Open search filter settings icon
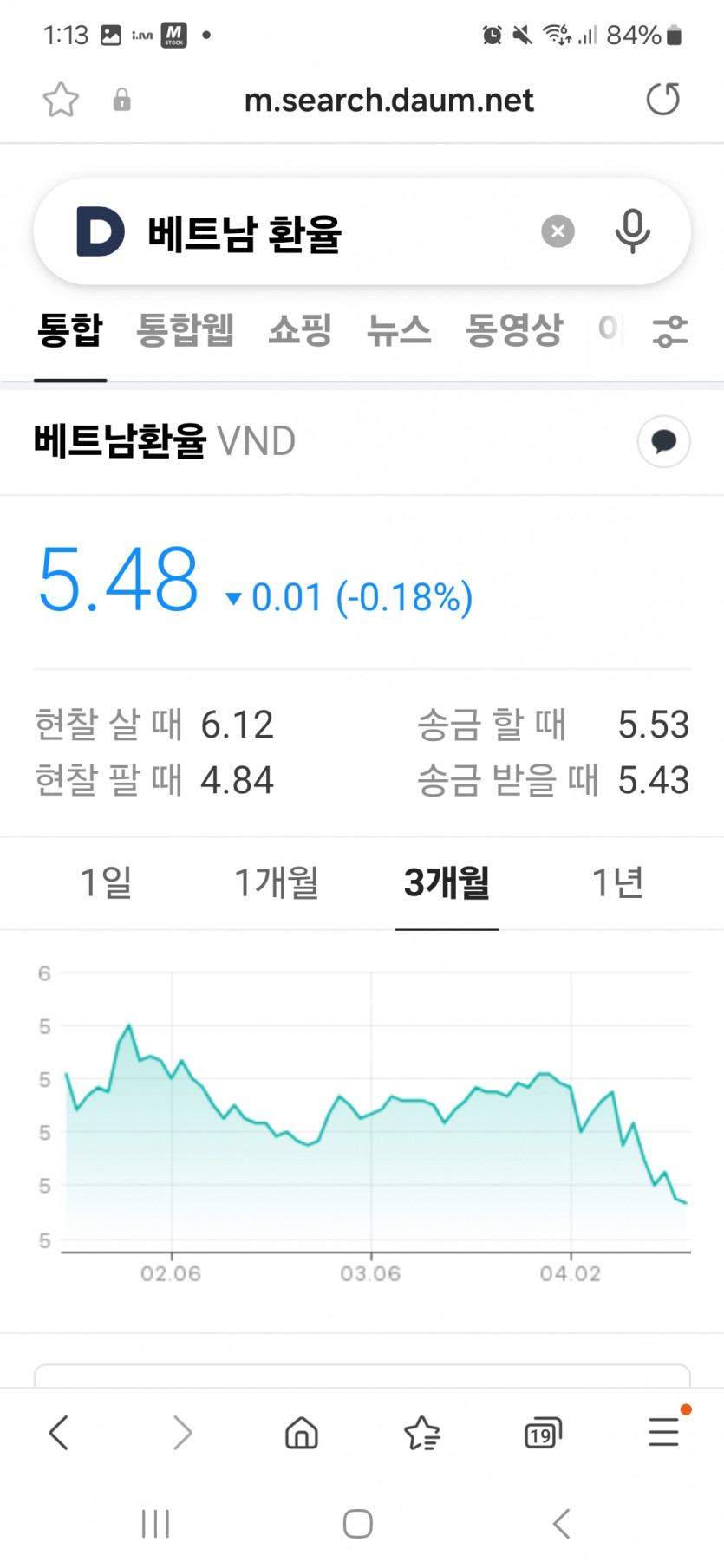The height and width of the screenshot is (1568, 724). [669, 331]
